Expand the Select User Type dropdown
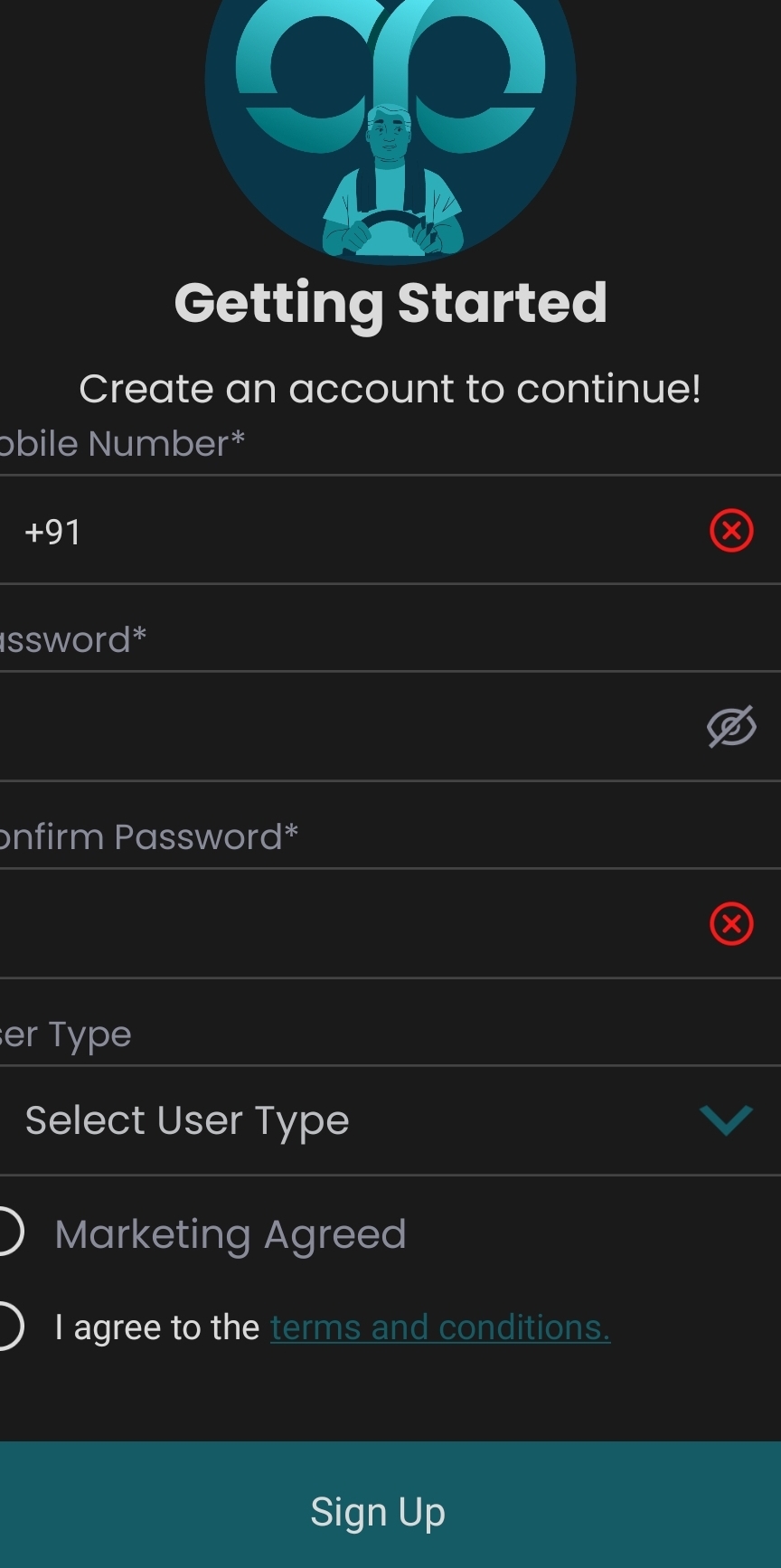Image resolution: width=781 pixels, height=1568 pixels. pyautogui.click(x=390, y=1120)
